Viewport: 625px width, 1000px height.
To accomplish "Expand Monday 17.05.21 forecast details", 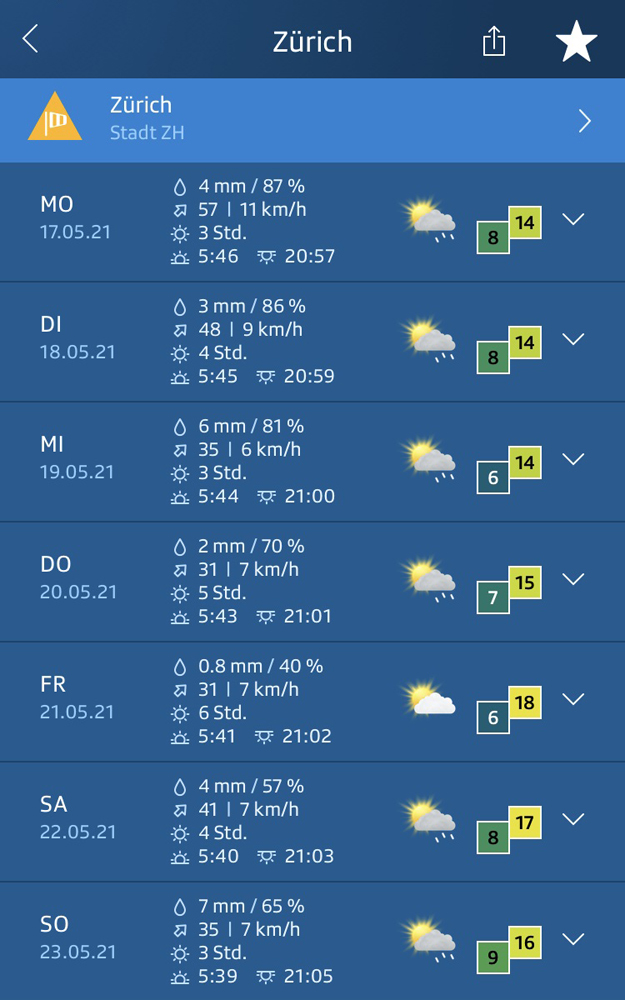I will [x=573, y=219].
